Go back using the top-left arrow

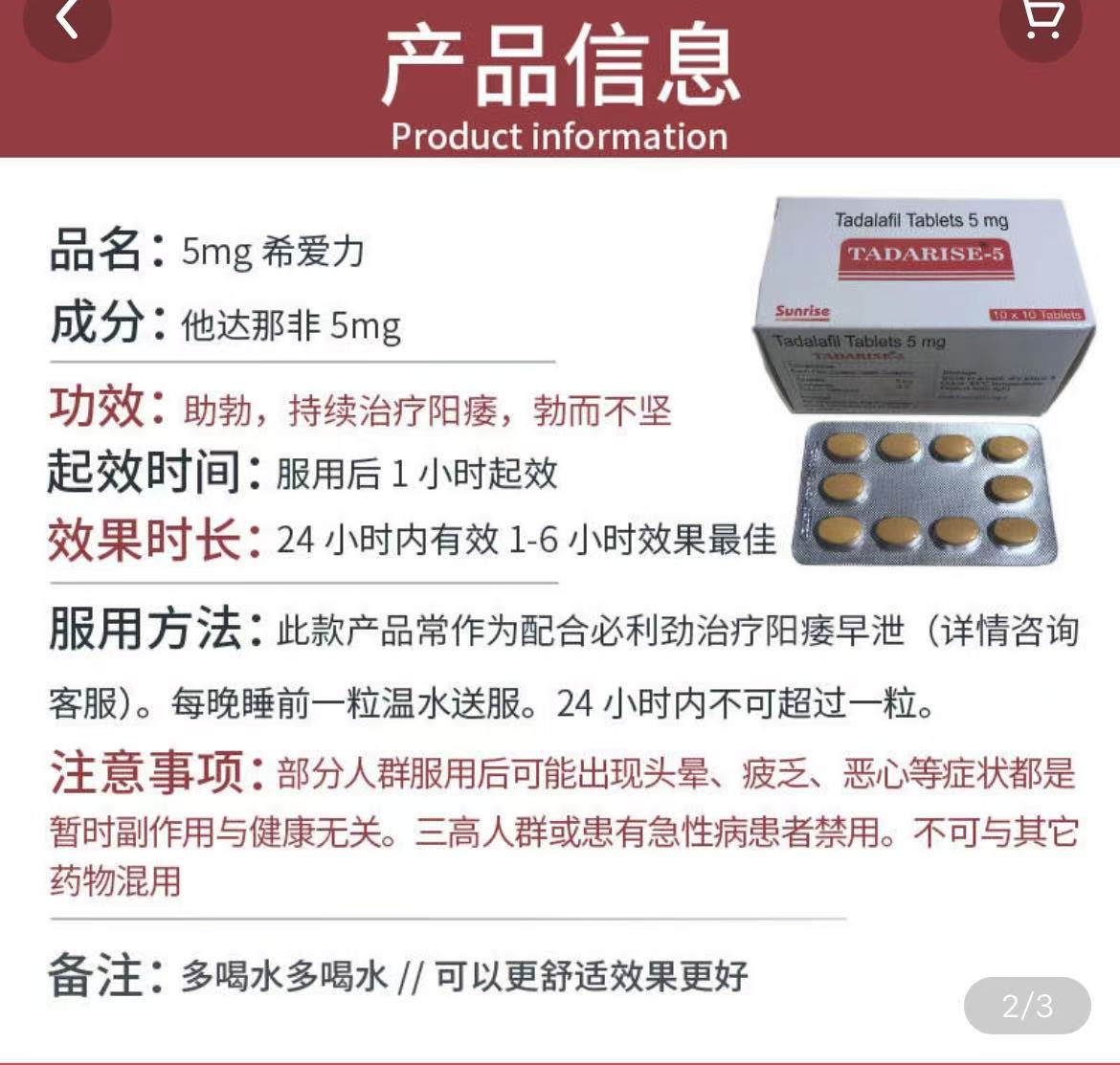pos(67,19)
